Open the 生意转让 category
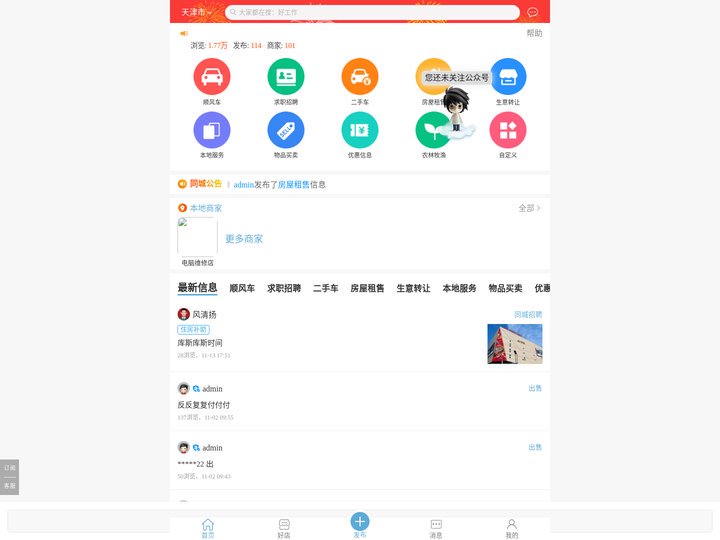This screenshot has height=540, width=720. 508,77
